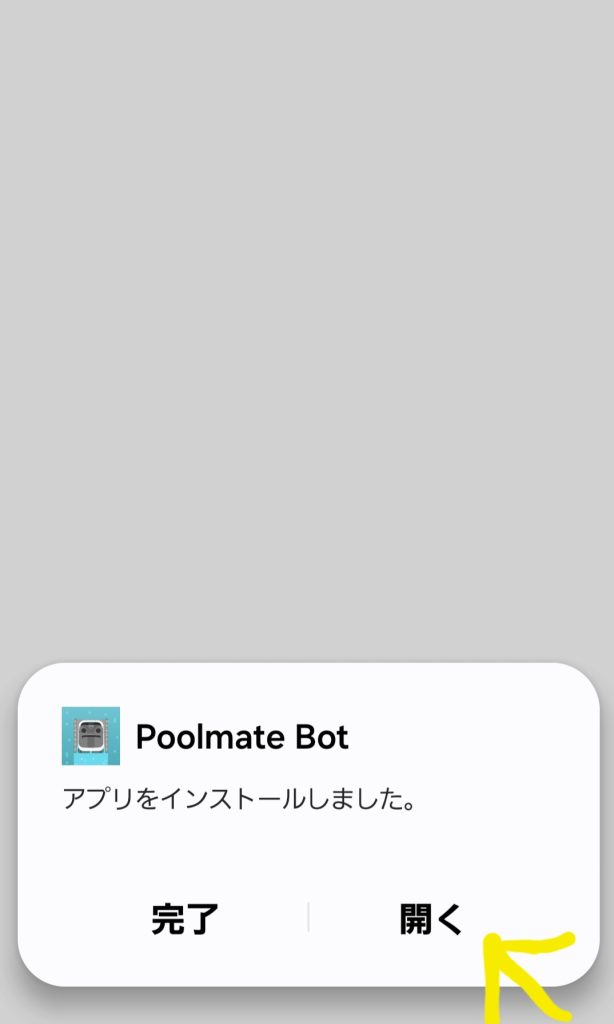Tap 開く to open Poolmate Bot
Image resolution: width=614 pixels, height=1024 pixels.
coord(431,919)
